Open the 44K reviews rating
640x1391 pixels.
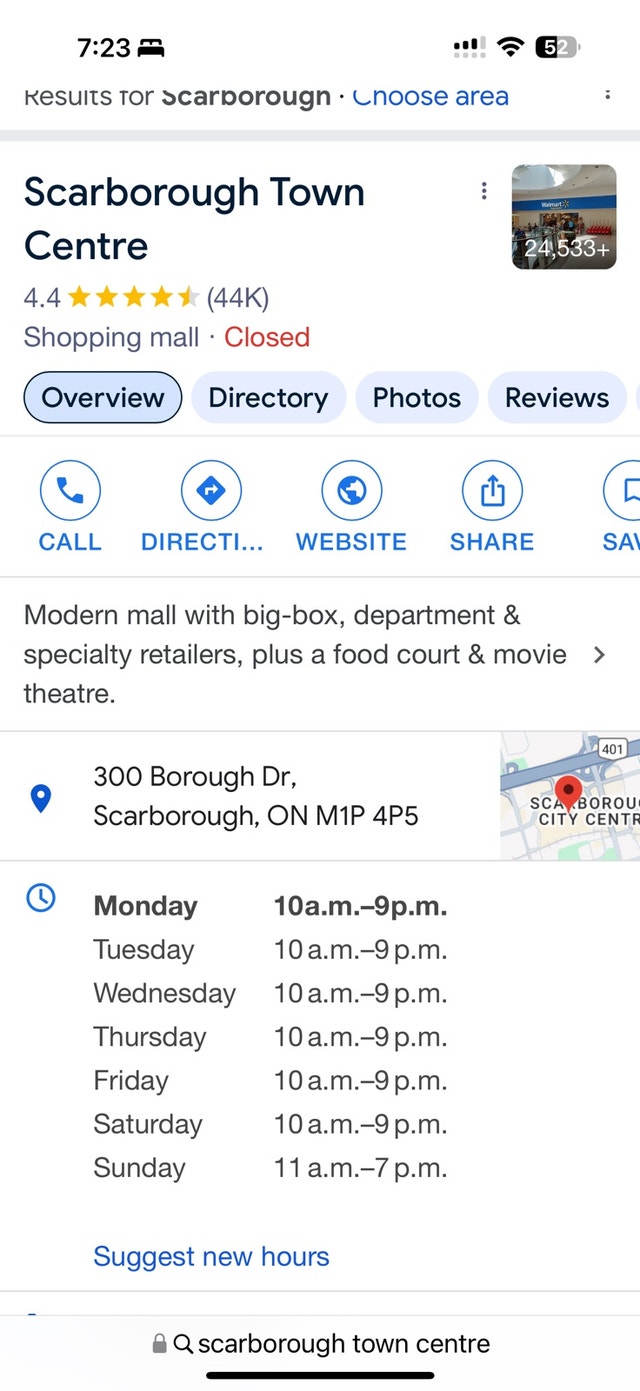(146, 297)
